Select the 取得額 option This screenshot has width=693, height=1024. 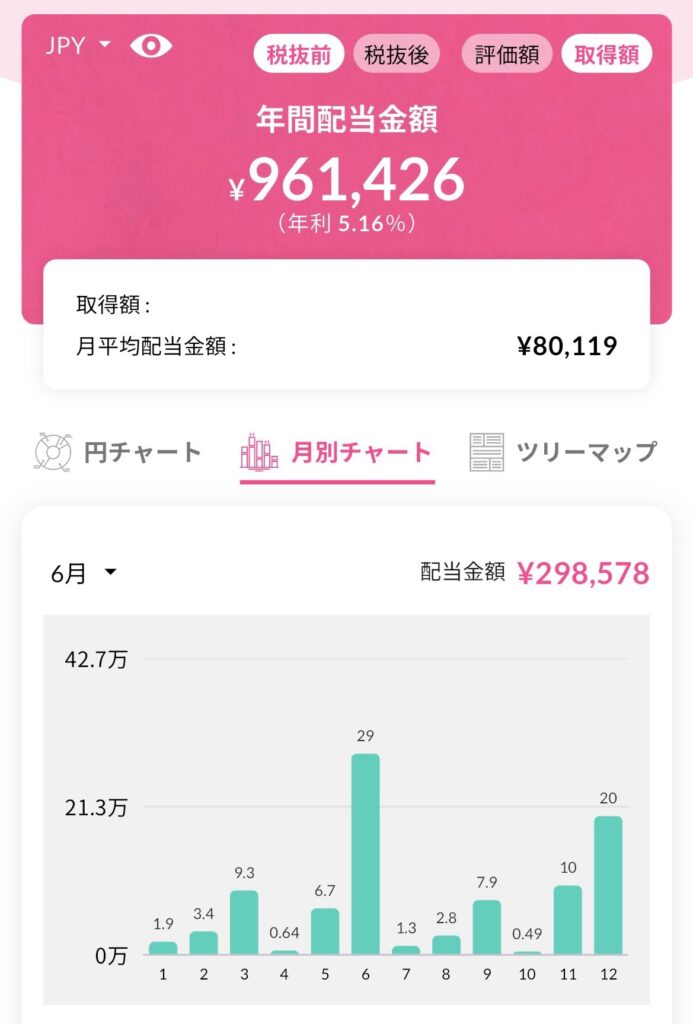point(606,55)
